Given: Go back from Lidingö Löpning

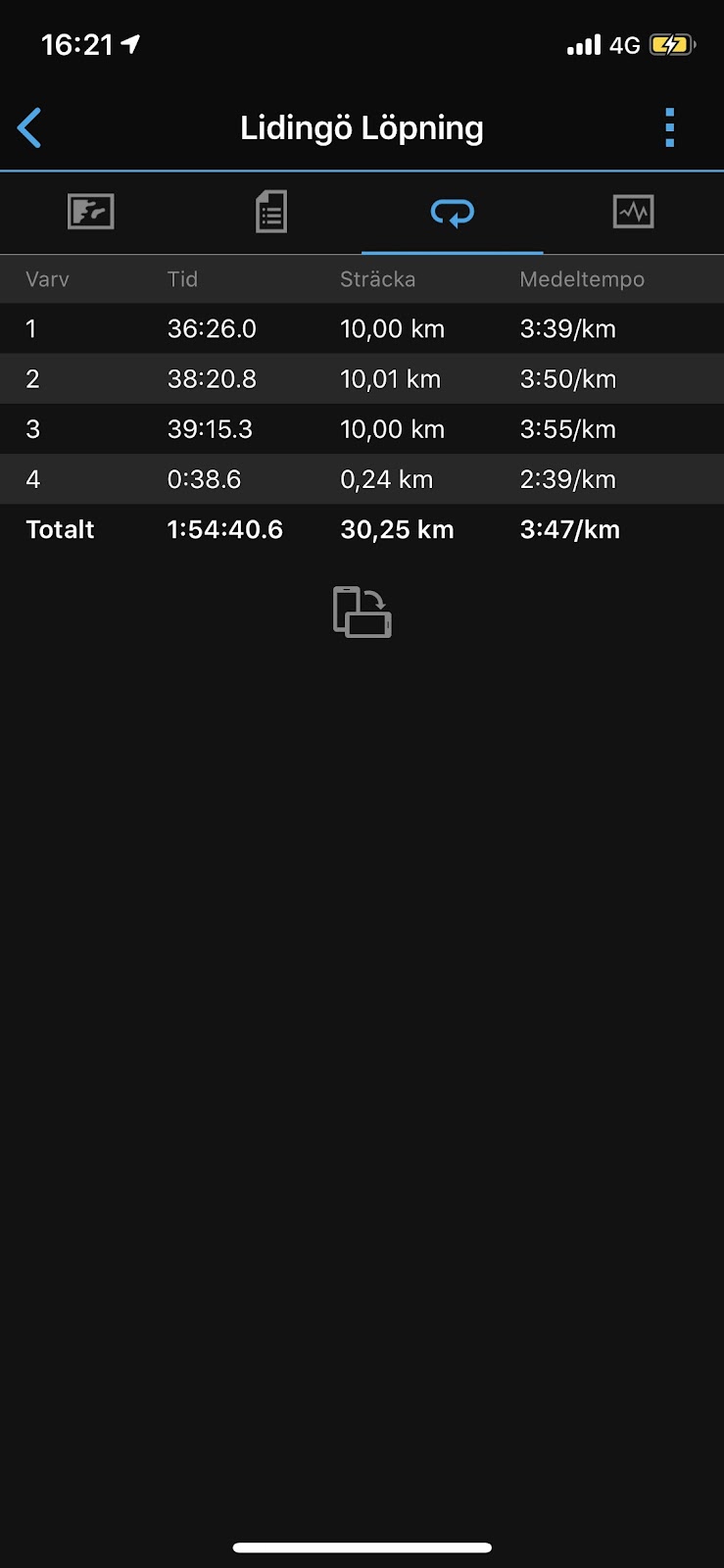Looking at the screenshot, I should pyautogui.click(x=30, y=128).
